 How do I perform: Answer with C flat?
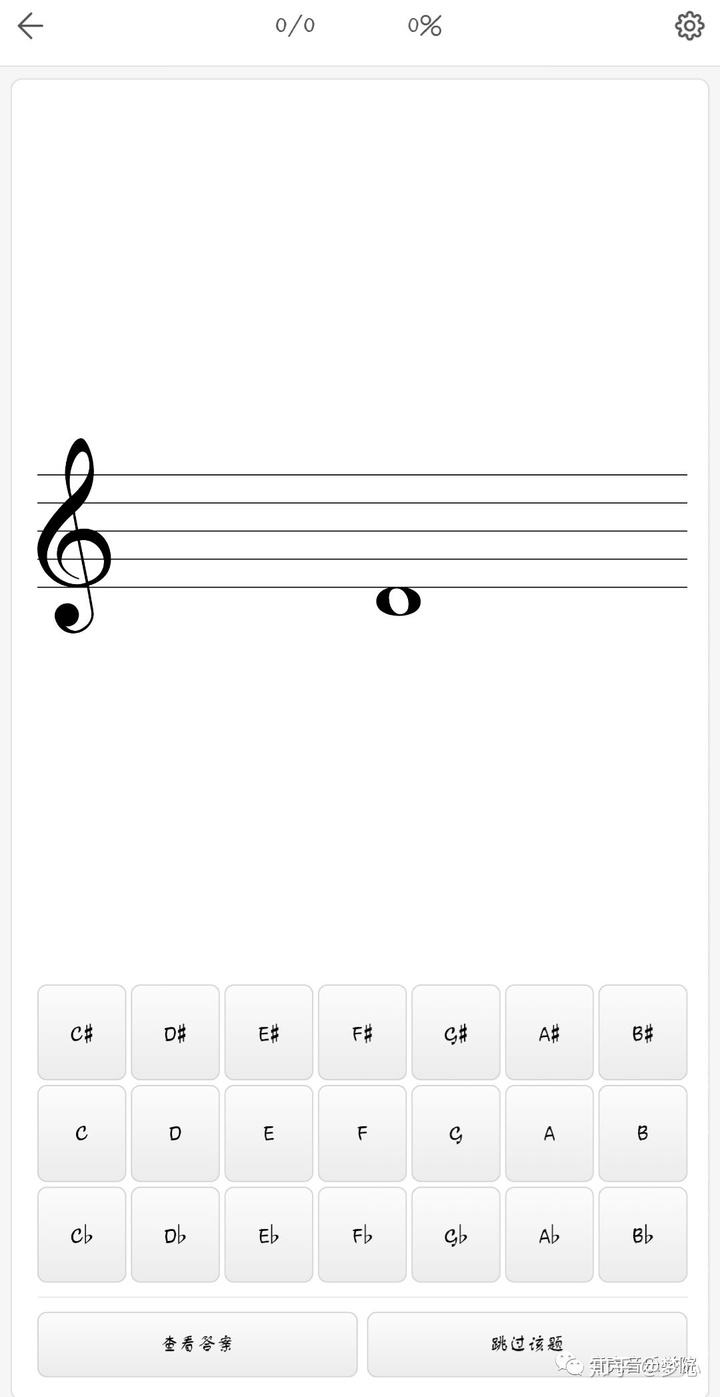point(82,1235)
